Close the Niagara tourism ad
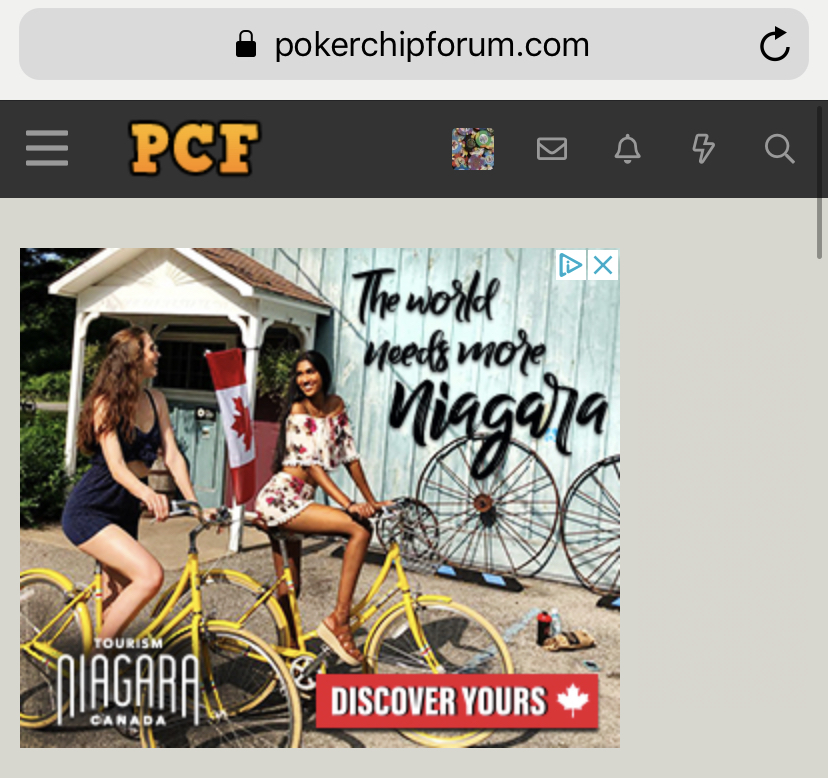Screen dimensions: 828x778 tap(603, 265)
